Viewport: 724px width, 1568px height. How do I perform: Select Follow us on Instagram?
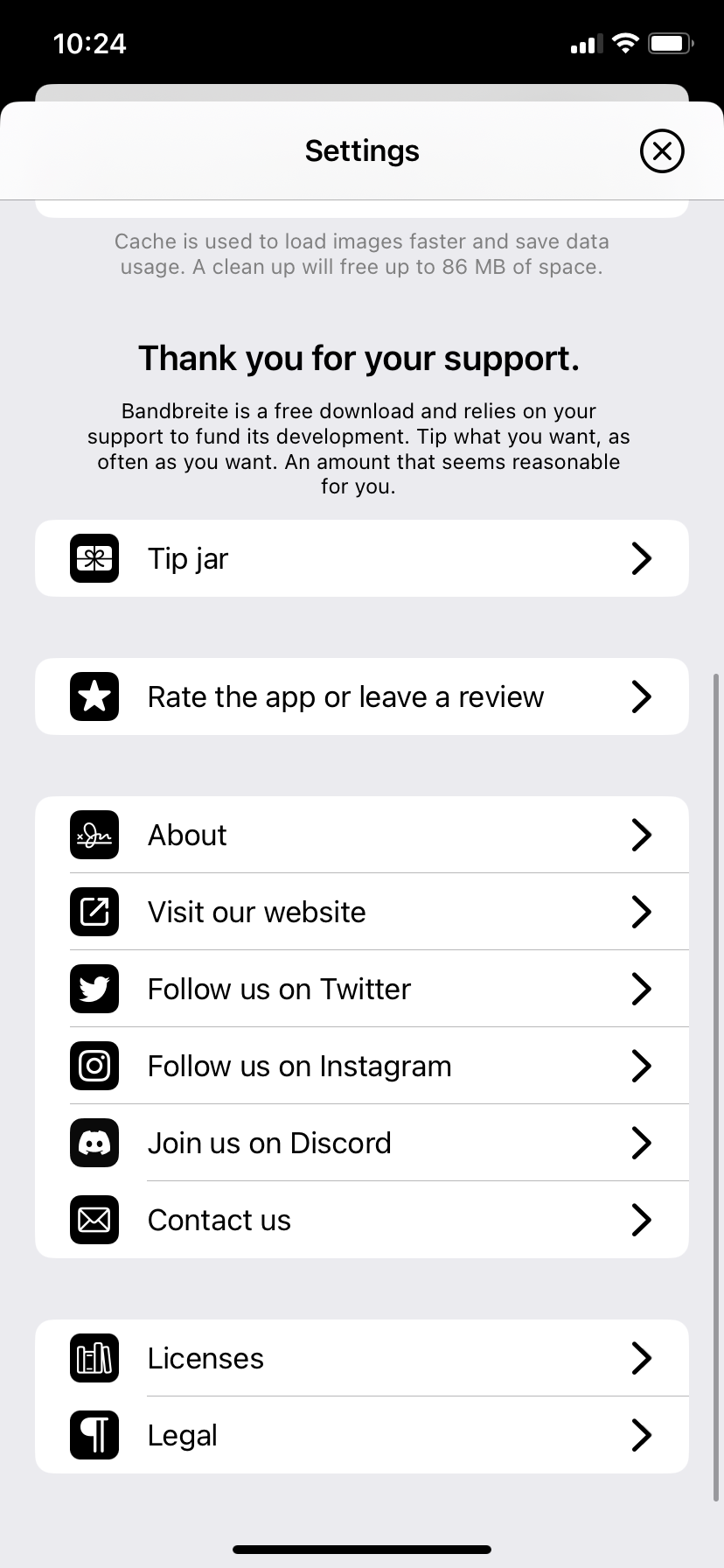coord(361,1066)
